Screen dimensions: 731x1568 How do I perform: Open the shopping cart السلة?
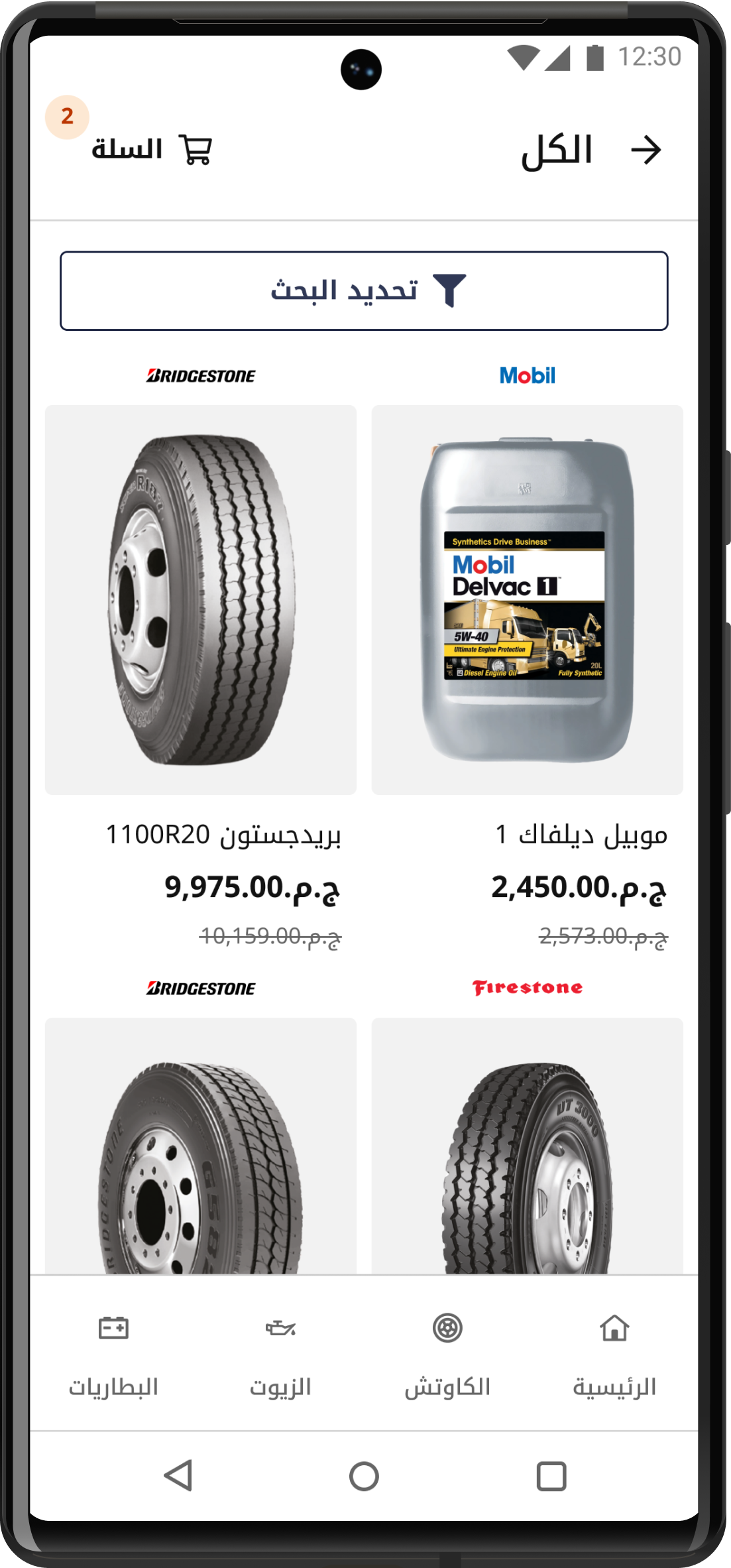[x=152, y=149]
